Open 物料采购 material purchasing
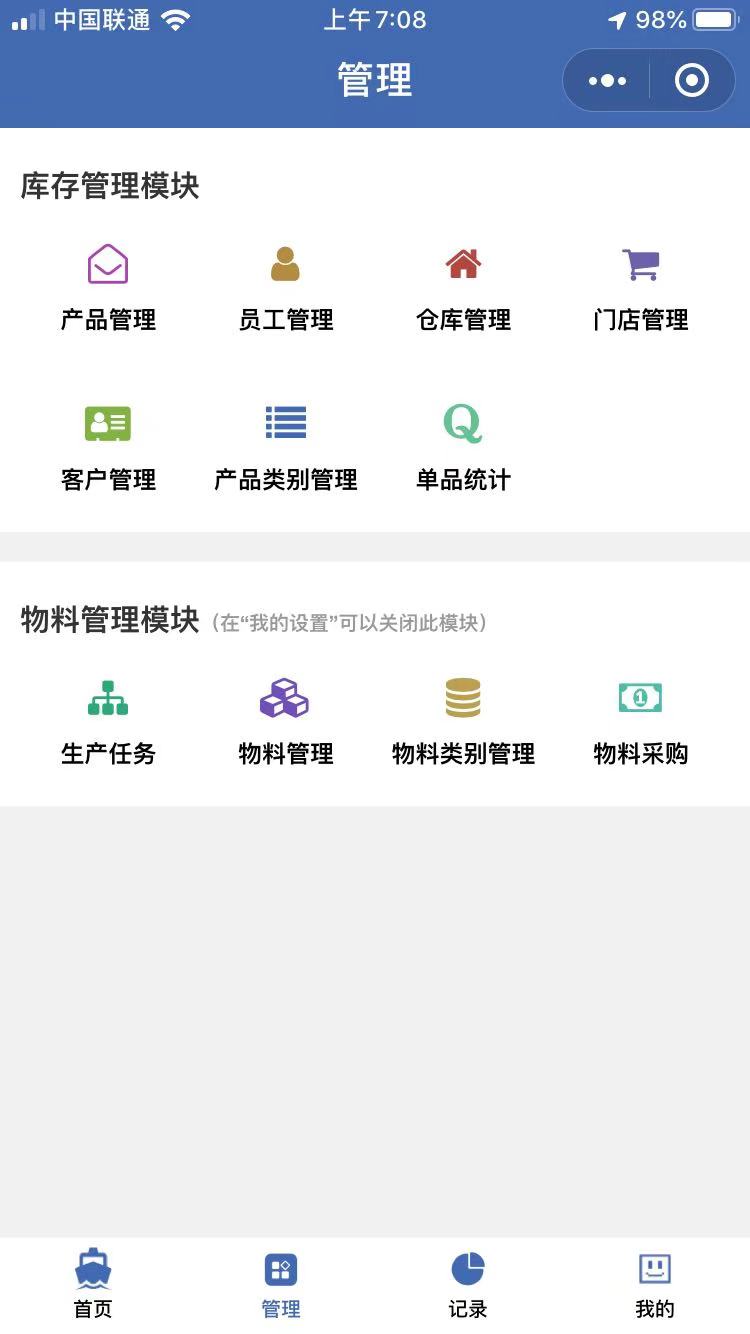750x1334 pixels. coord(641,718)
